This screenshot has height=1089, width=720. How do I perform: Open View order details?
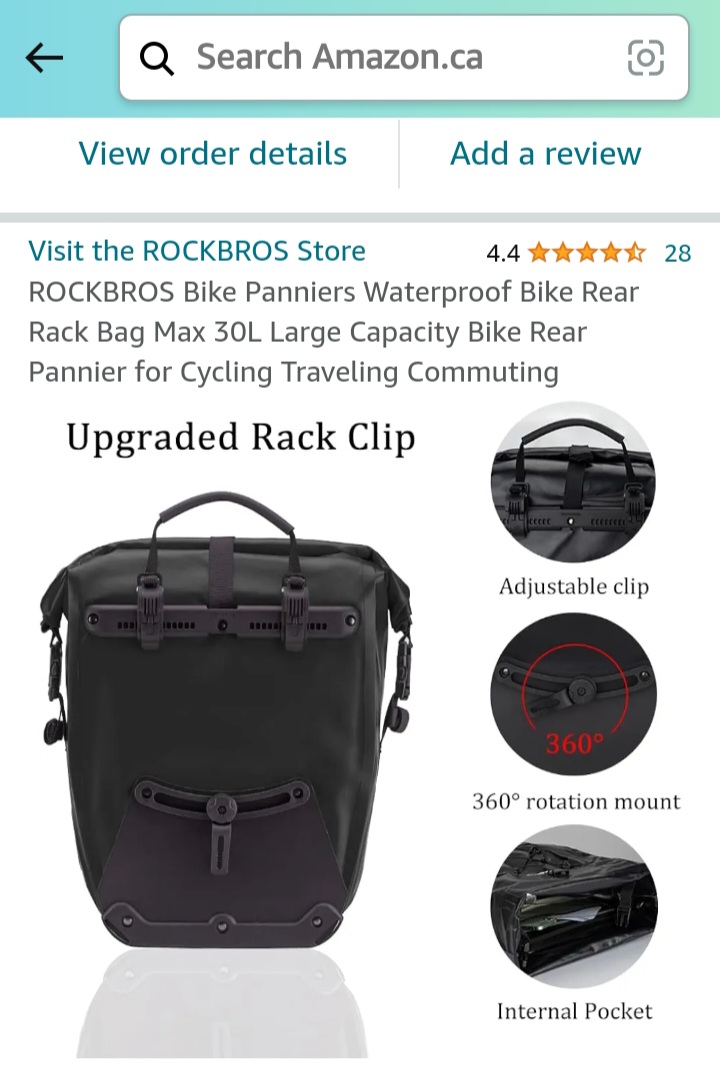click(212, 153)
